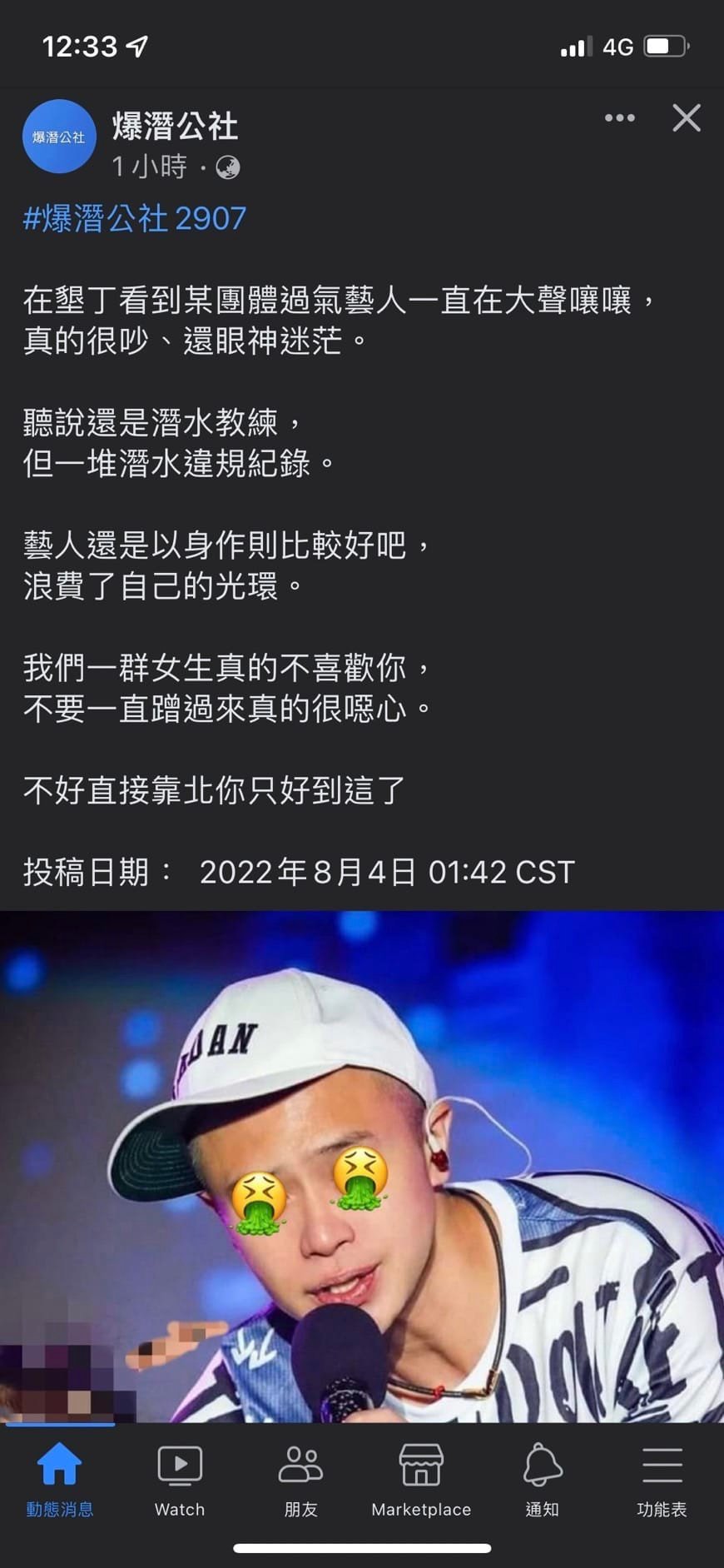Image resolution: width=724 pixels, height=1568 pixels.
Task: Visit the 爆潛公社 page name link
Action: point(173,127)
